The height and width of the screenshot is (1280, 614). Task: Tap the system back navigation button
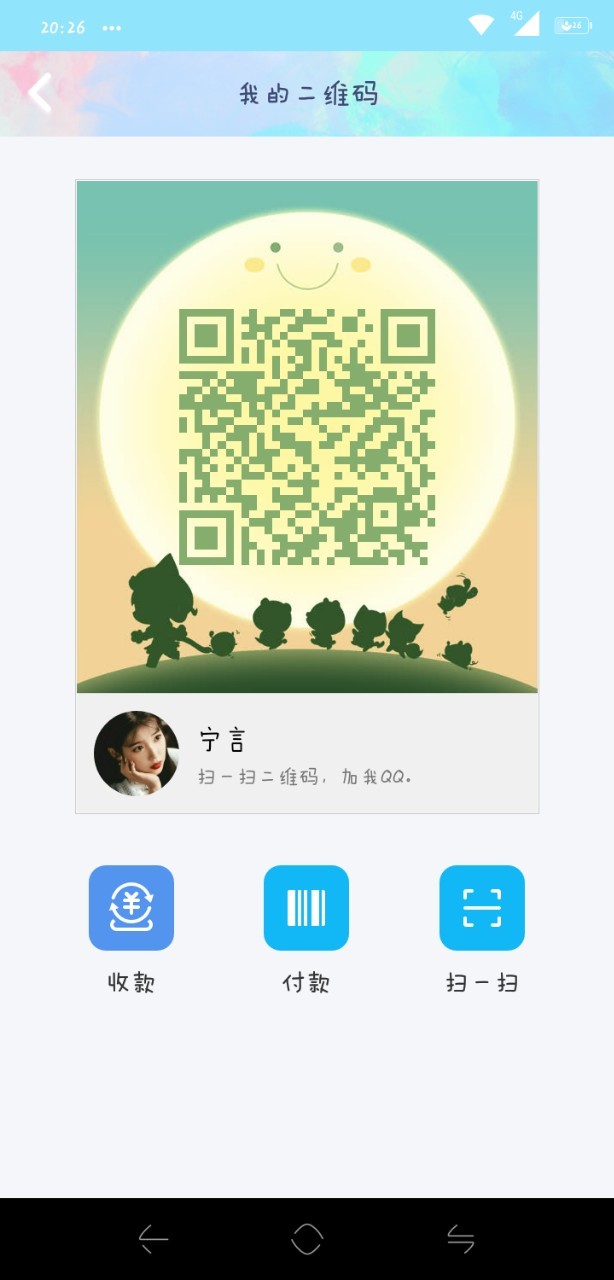pyautogui.click(x=153, y=1240)
